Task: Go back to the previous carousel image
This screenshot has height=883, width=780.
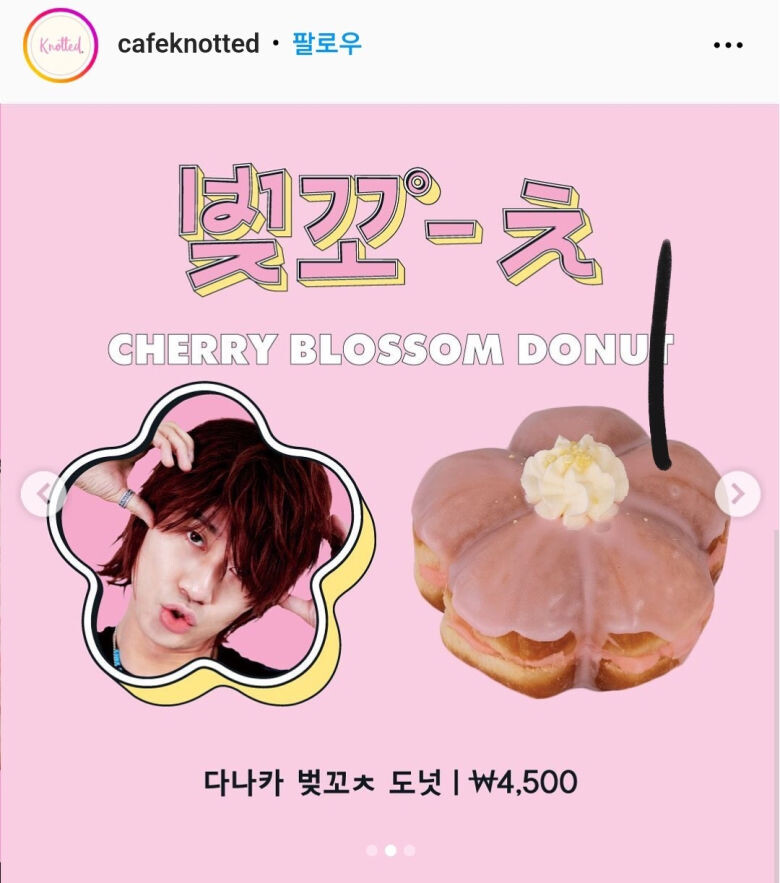Action: point(43,493)
